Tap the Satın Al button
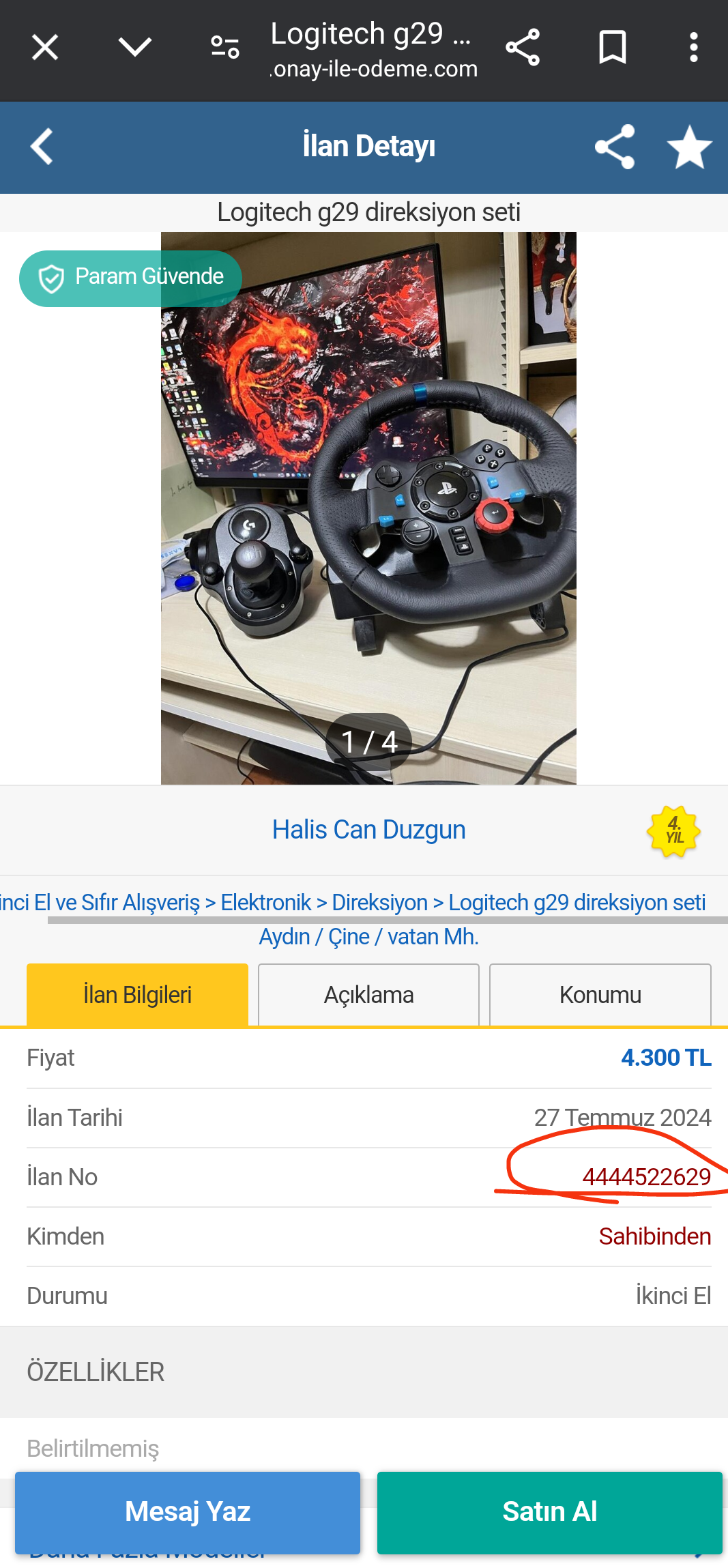This screenshot has height=1568, width=728. point(549,1512)
